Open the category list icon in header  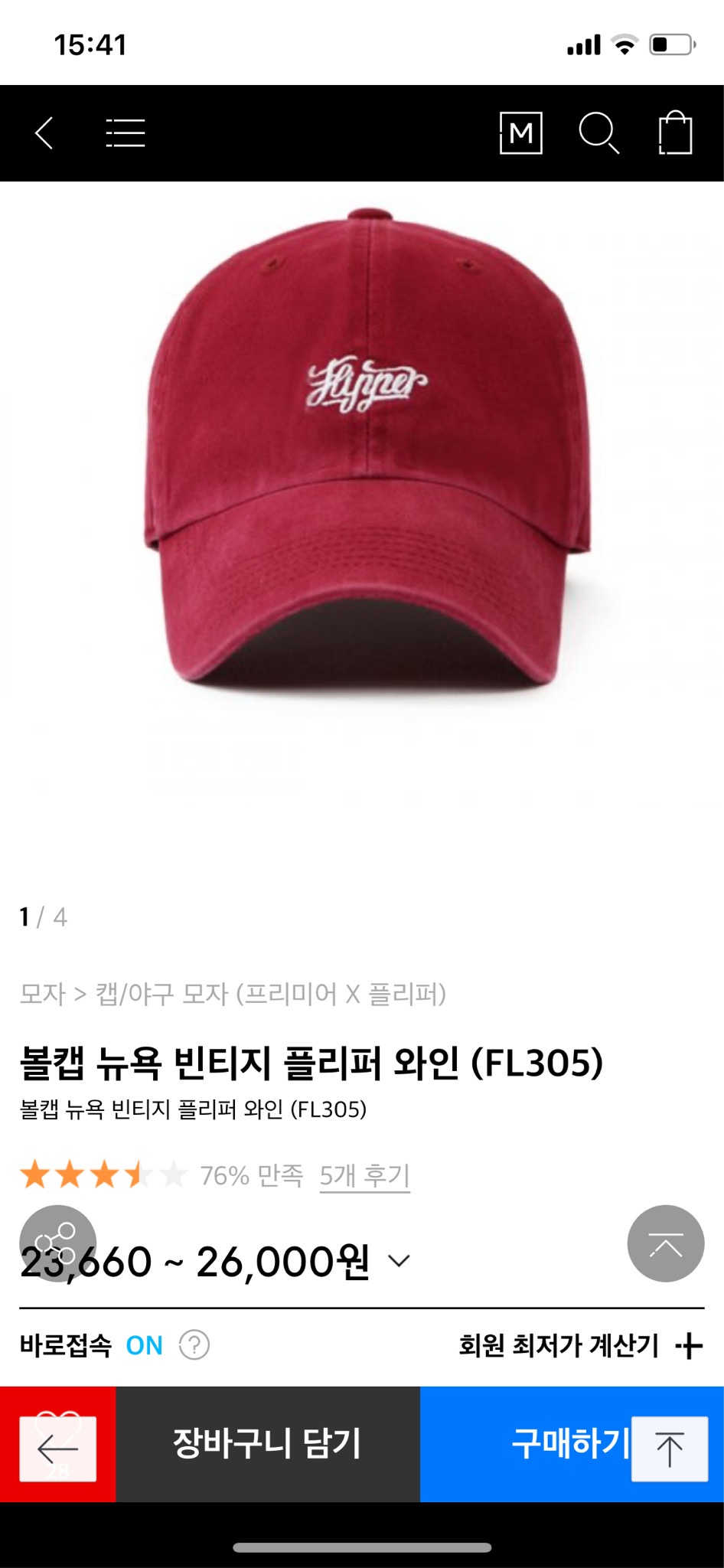[126, 132]
